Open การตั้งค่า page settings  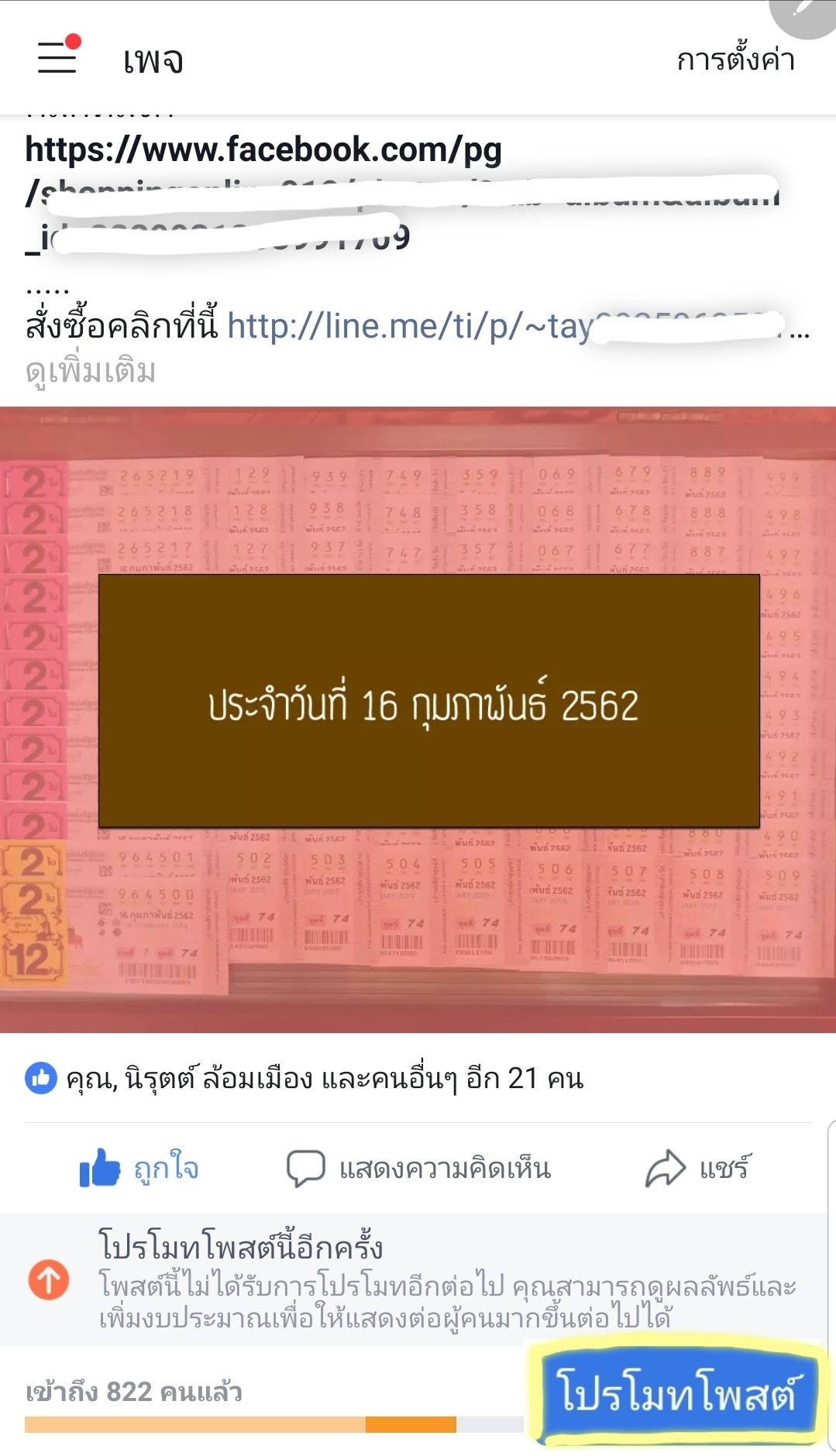click(x=735, y=60)
